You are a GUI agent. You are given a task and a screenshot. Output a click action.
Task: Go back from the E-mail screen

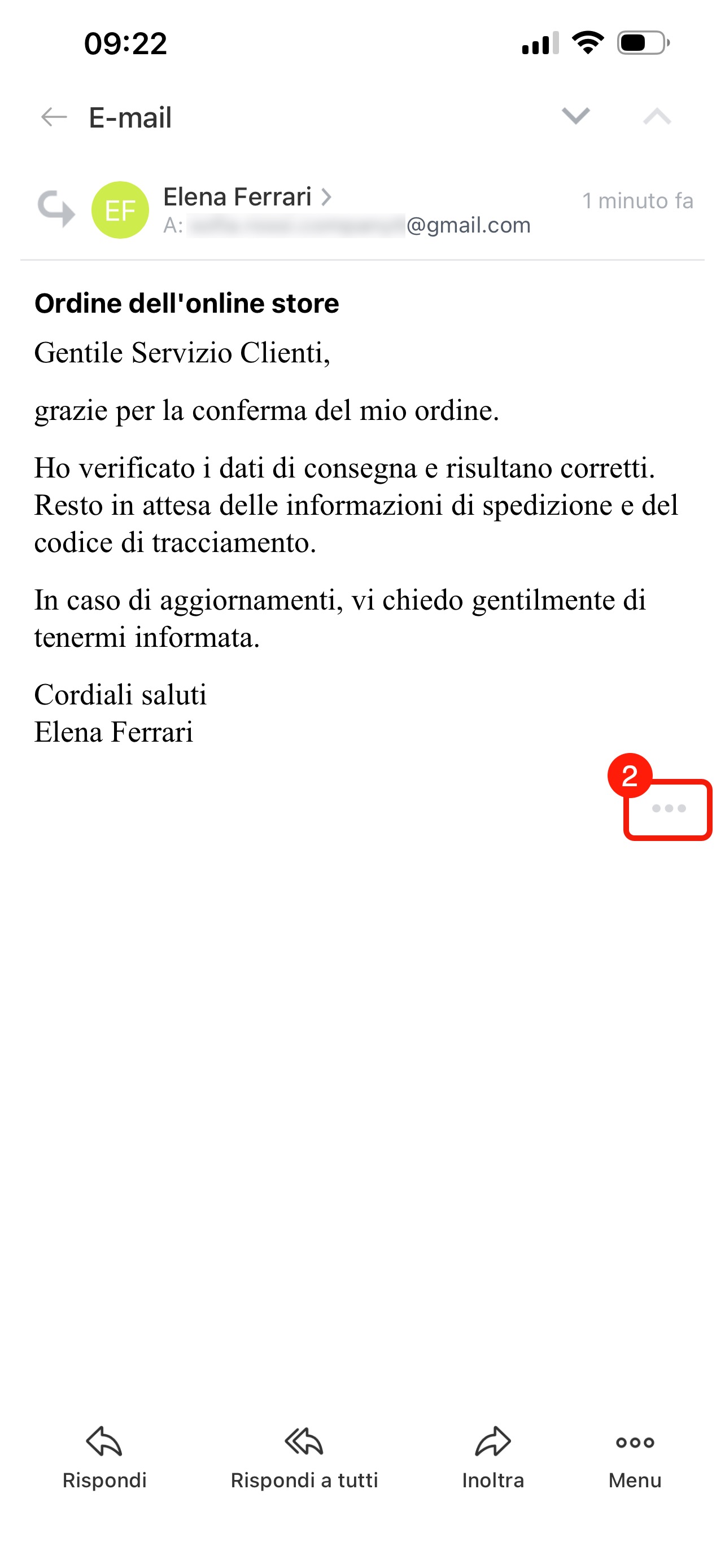(54, 117)
